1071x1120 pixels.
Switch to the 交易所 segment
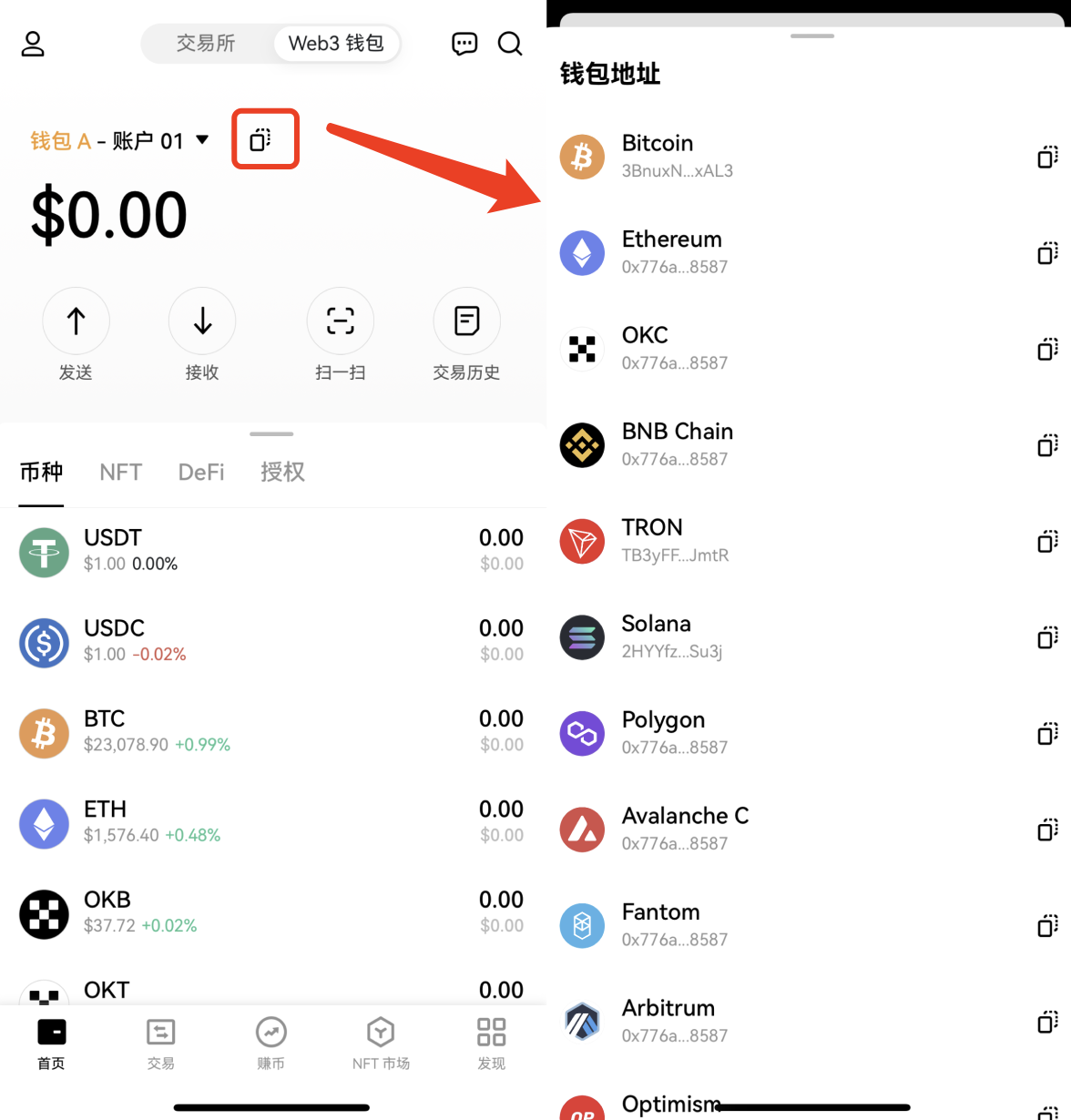(206, 44)
